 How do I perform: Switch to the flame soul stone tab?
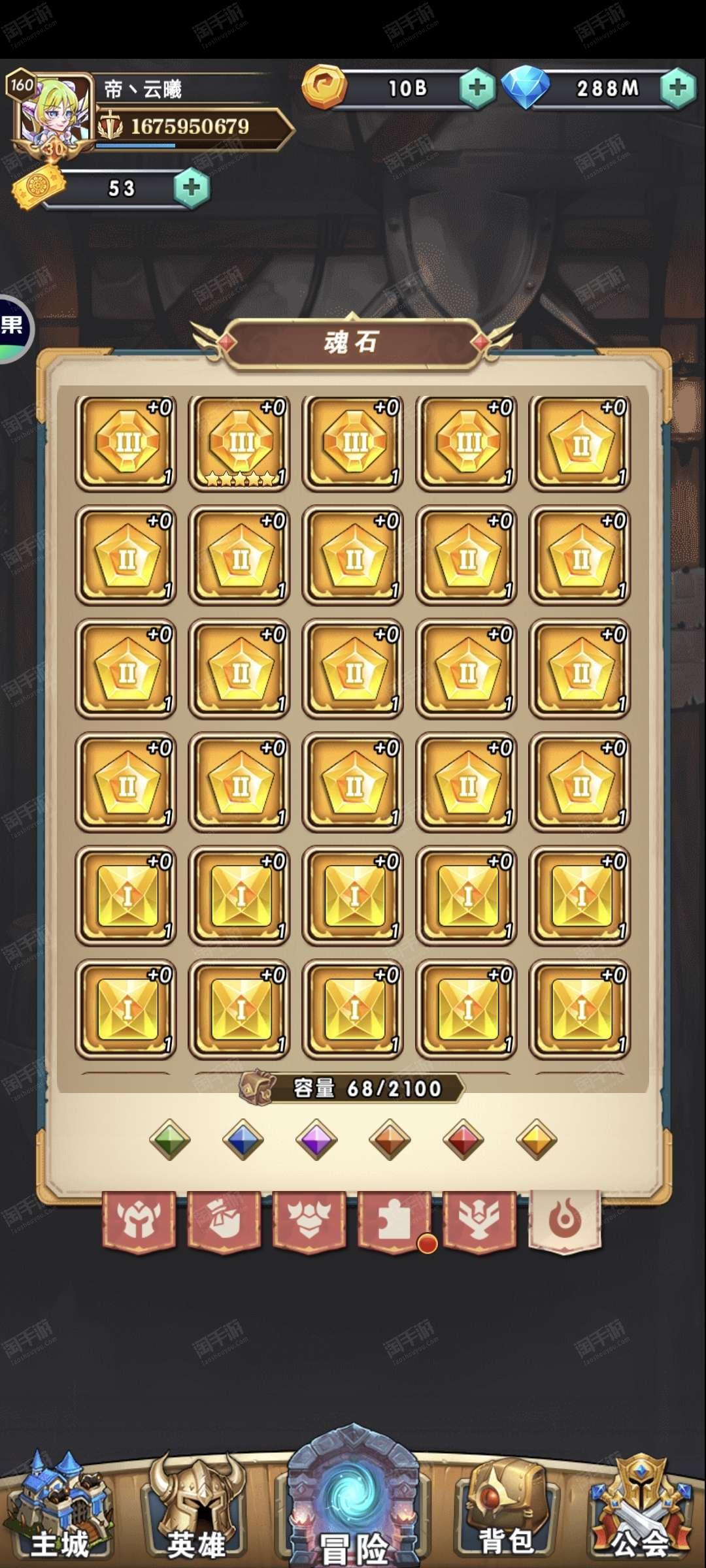click(565, 1220)
